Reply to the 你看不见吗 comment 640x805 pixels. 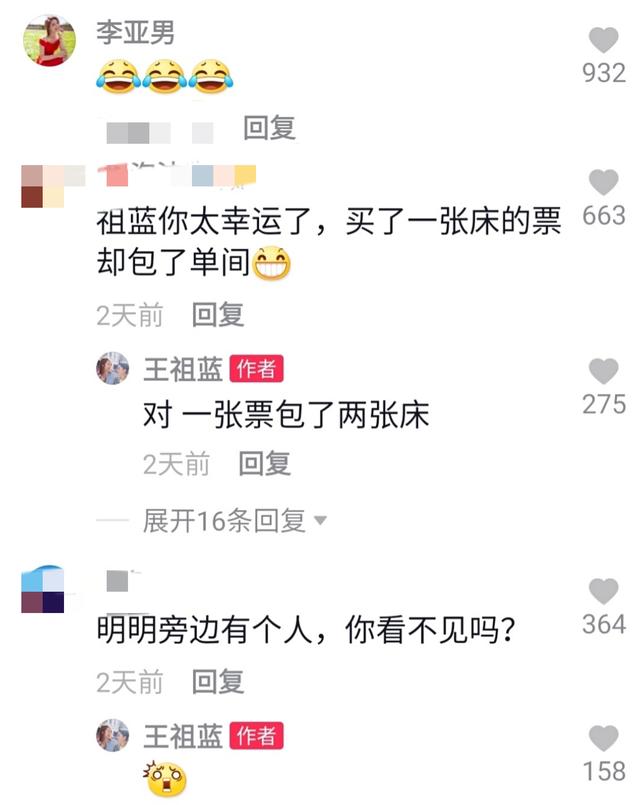[x=218, y=682]
